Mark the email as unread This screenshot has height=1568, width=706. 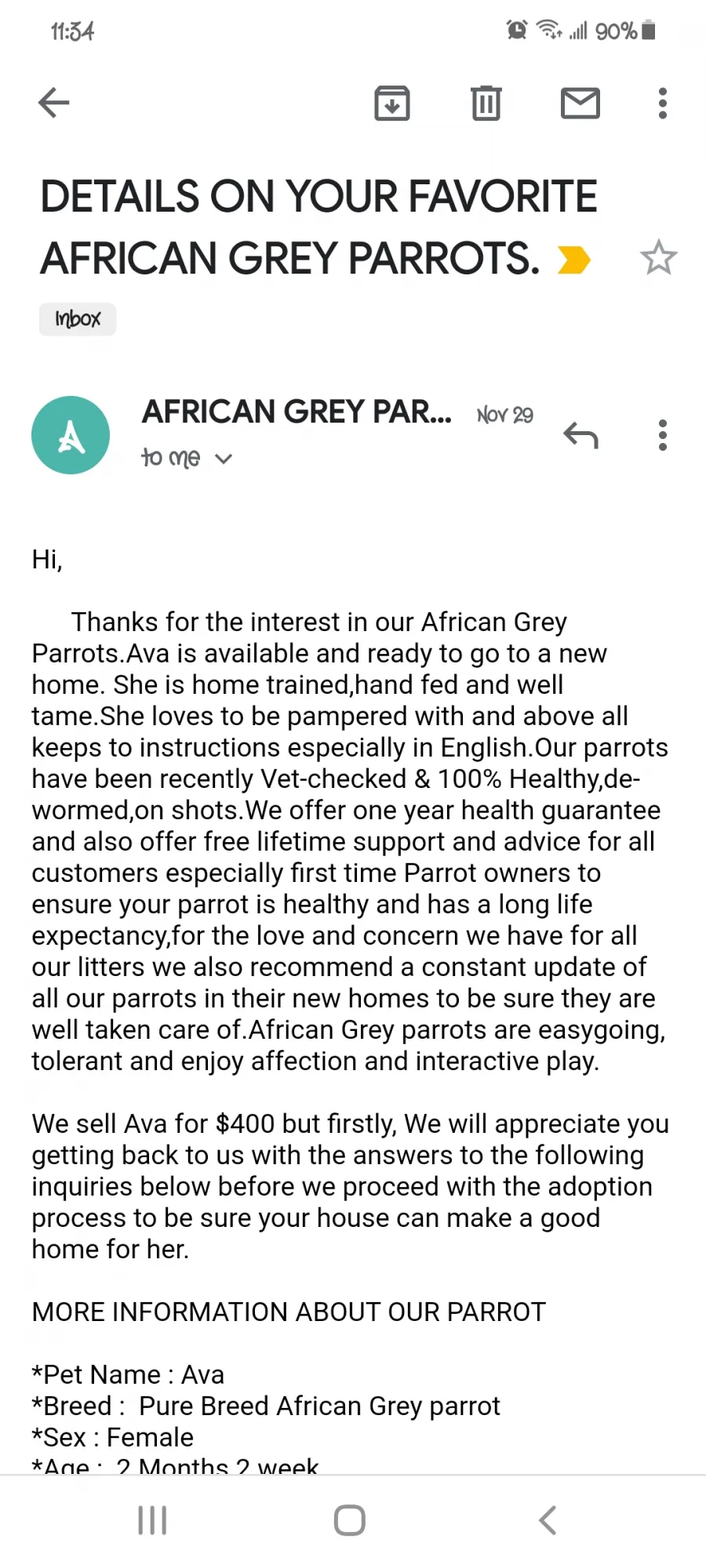point(580,103)
